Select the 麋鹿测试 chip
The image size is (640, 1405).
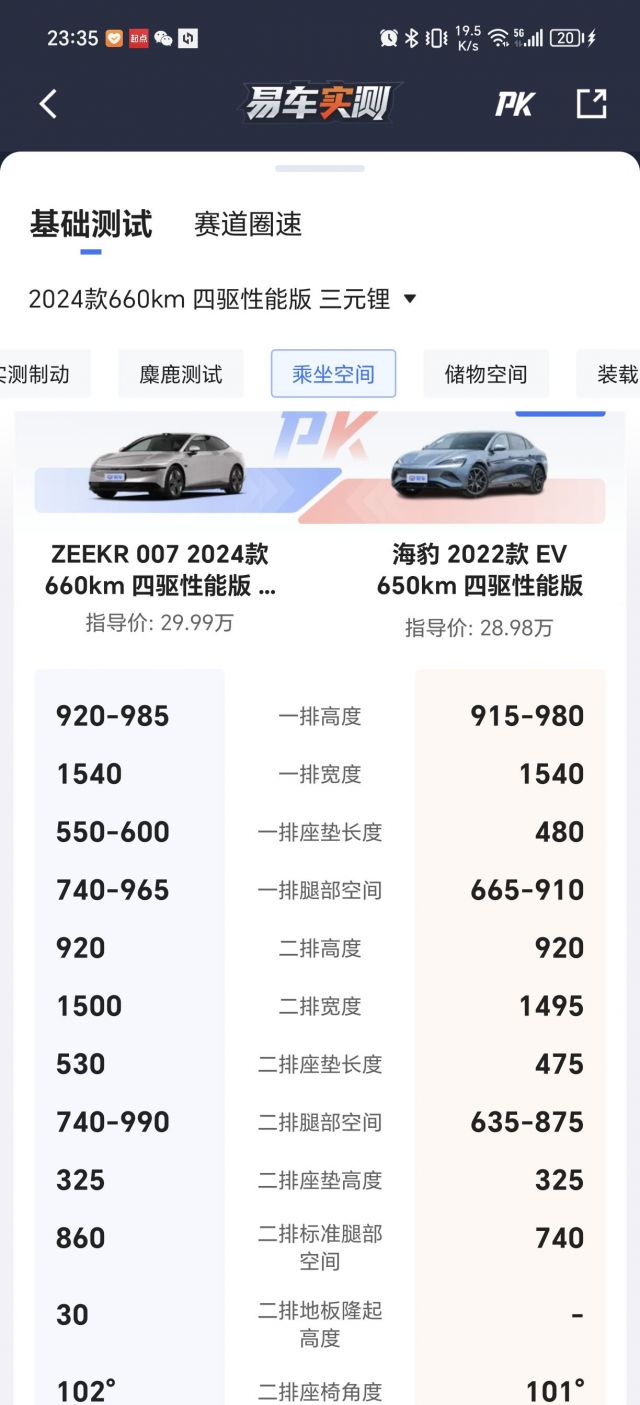pyautogui.click(x=181, y=374)
